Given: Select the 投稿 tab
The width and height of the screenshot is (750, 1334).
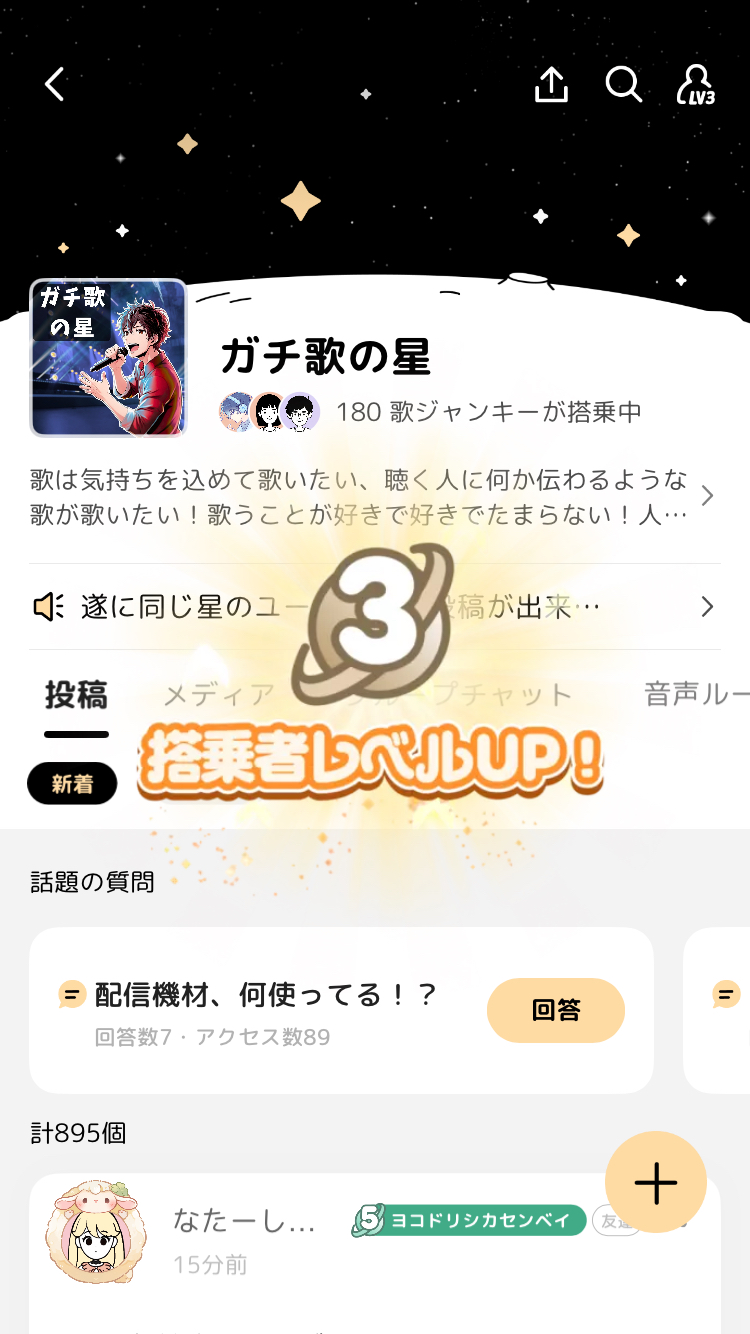Looking at the screenshot, I should click(x=76, y=695).
